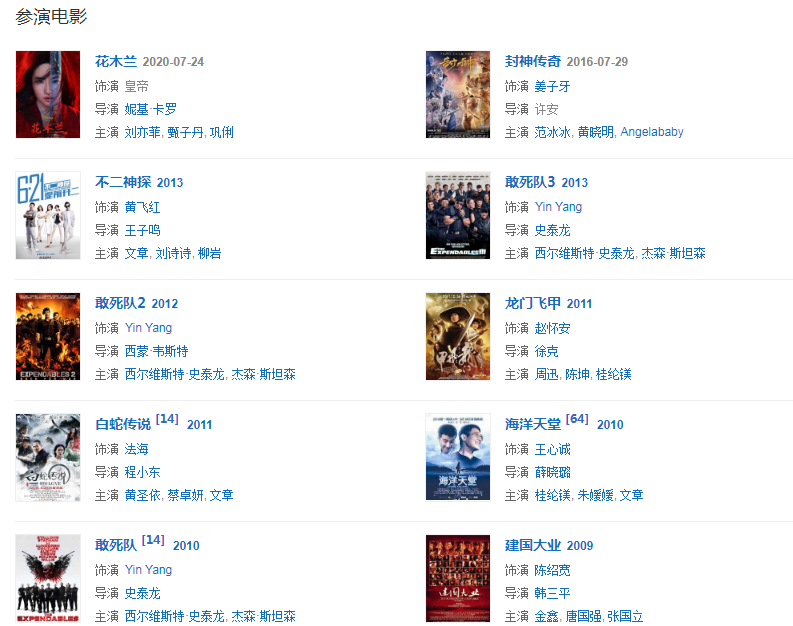Tap the 花木兰 poster thumbnail
This screenshot has height=626, width=793.
click(x=48, y=95)
